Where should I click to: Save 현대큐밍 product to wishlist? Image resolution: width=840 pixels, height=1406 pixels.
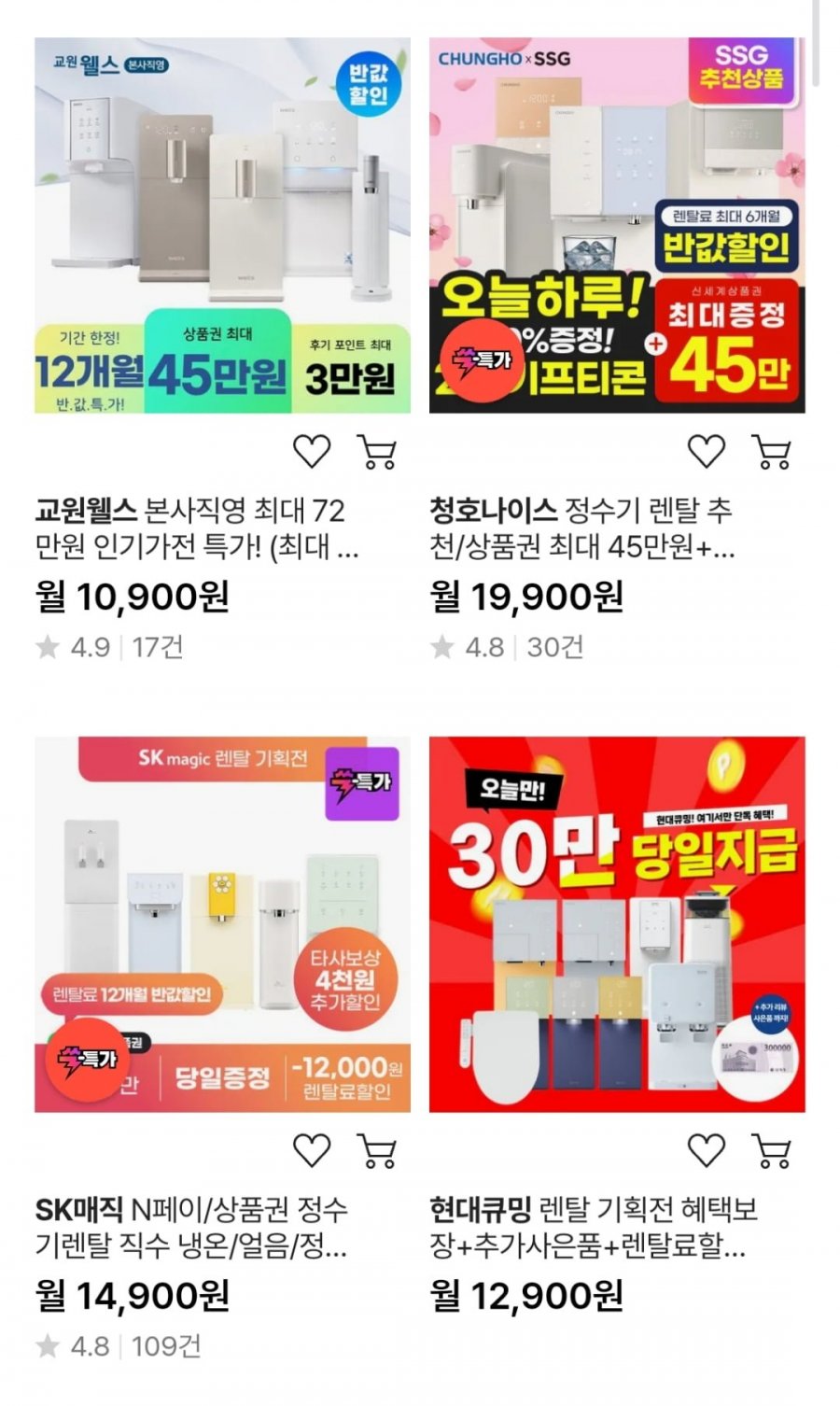pyautogui.click(x=707, y=1150)
